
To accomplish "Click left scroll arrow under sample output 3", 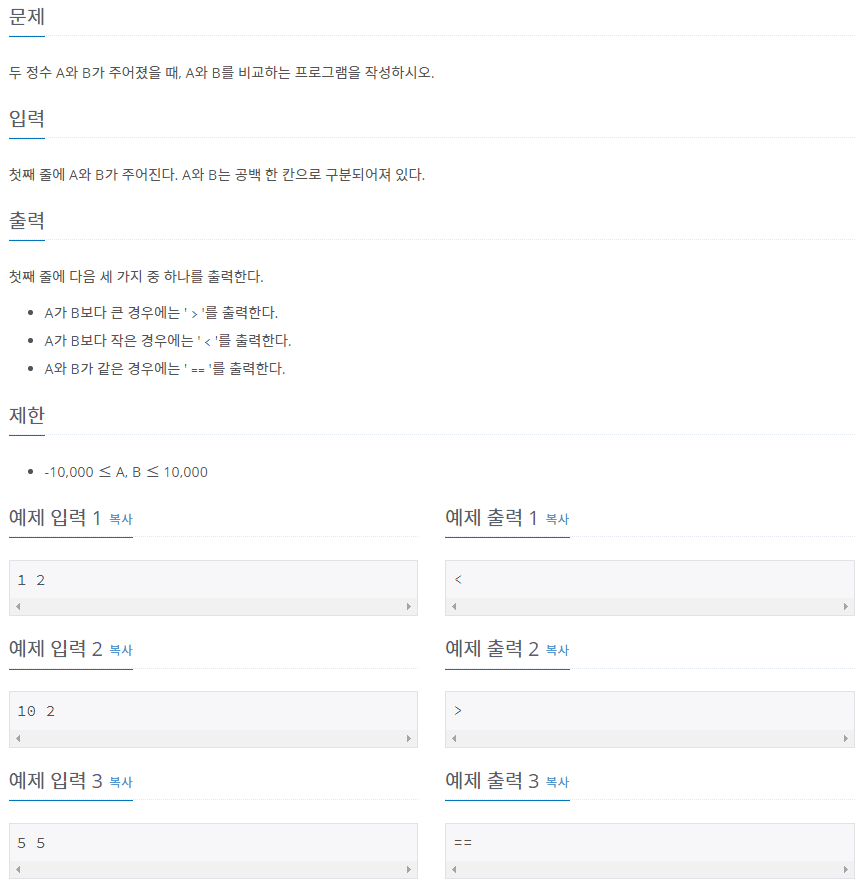I will click(453, 869).
